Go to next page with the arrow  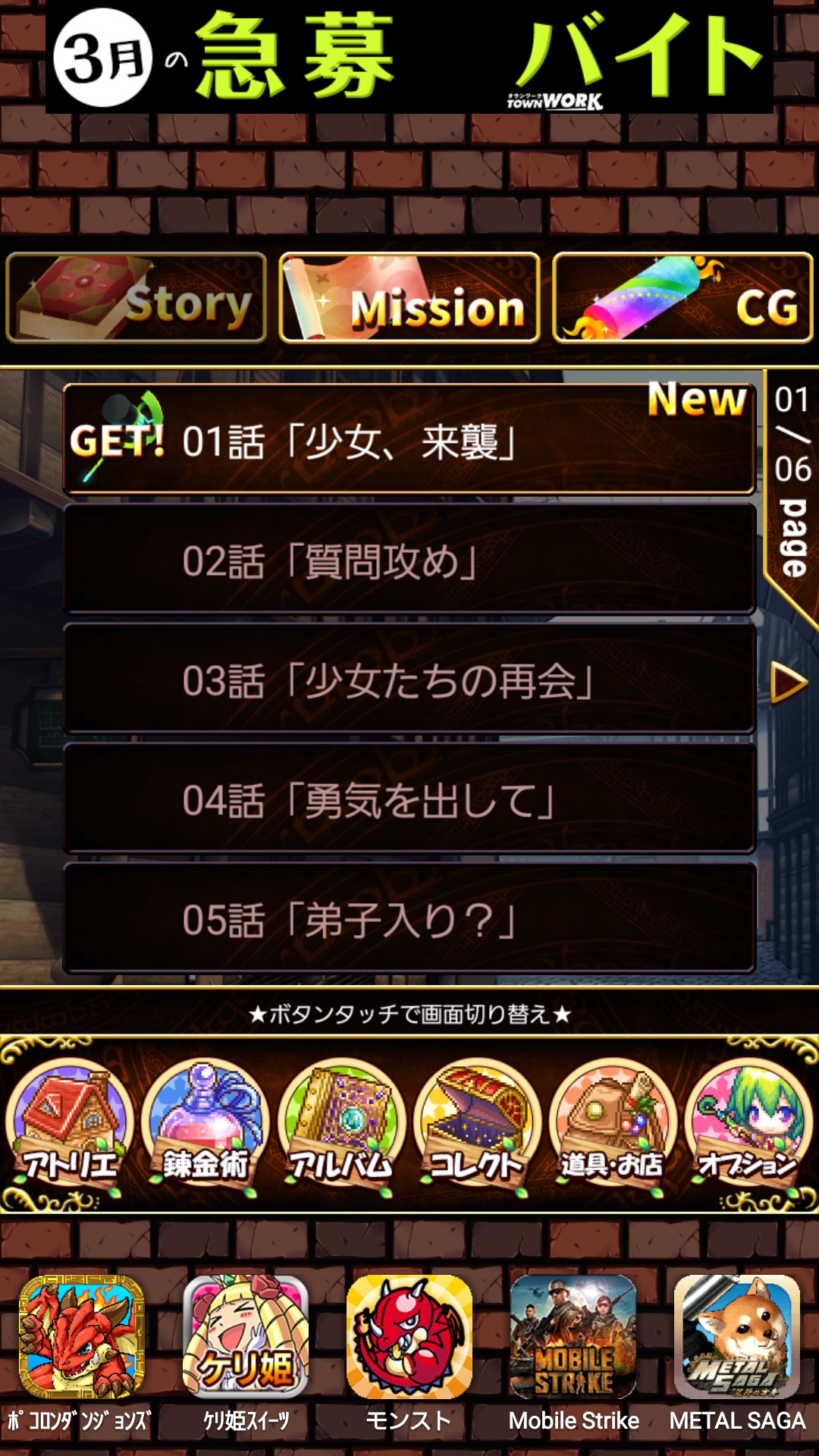[789, 682]
